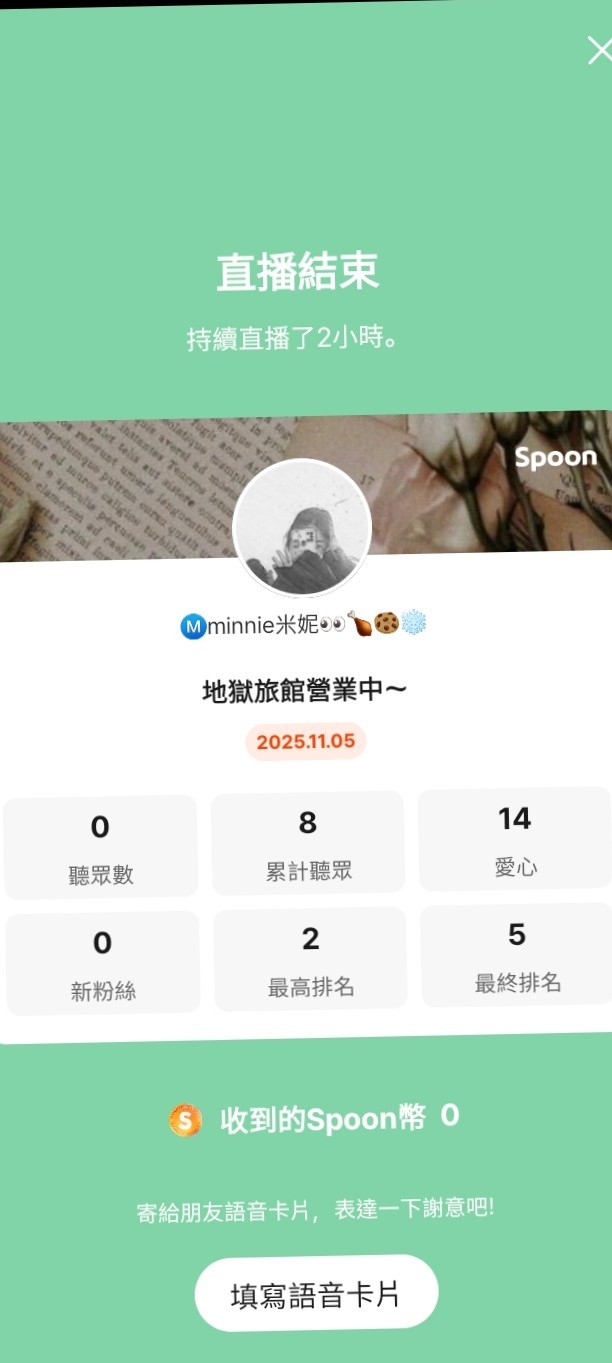Viewport: 612px width, 1363px height.
Task: Tap the 填寫語音卡片 button
Action: click(316, 1294)
